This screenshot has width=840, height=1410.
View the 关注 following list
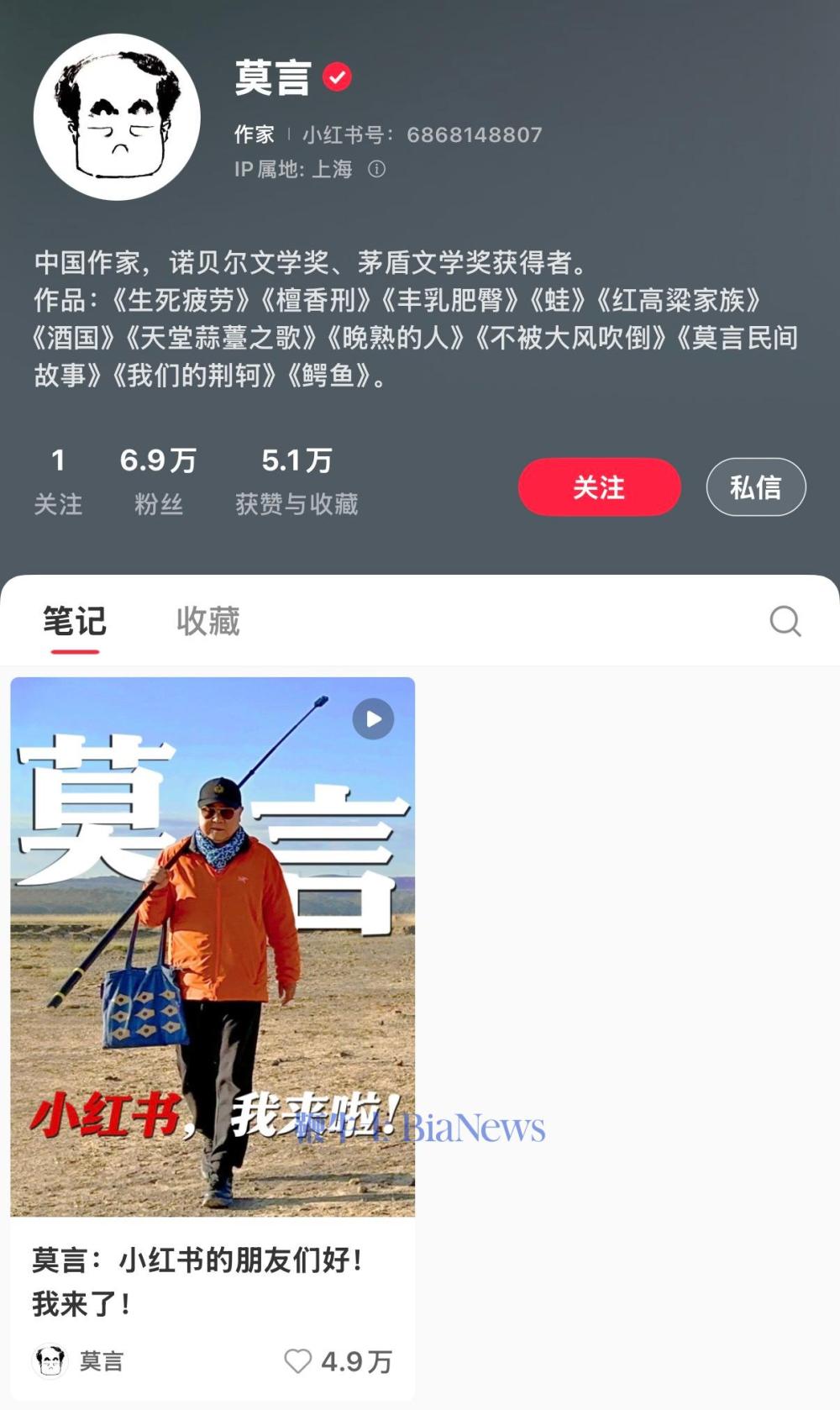[58, 481]
